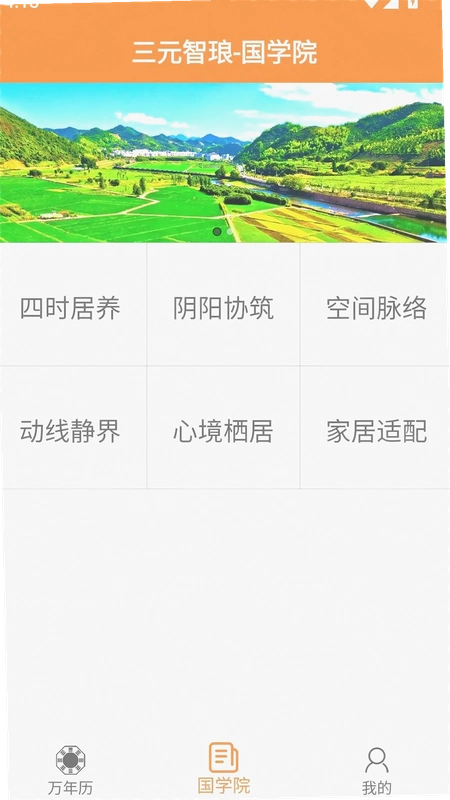The image size is (450, 800).
Task: Open the 阴阳协筑 category
Action: pos(223,305)
